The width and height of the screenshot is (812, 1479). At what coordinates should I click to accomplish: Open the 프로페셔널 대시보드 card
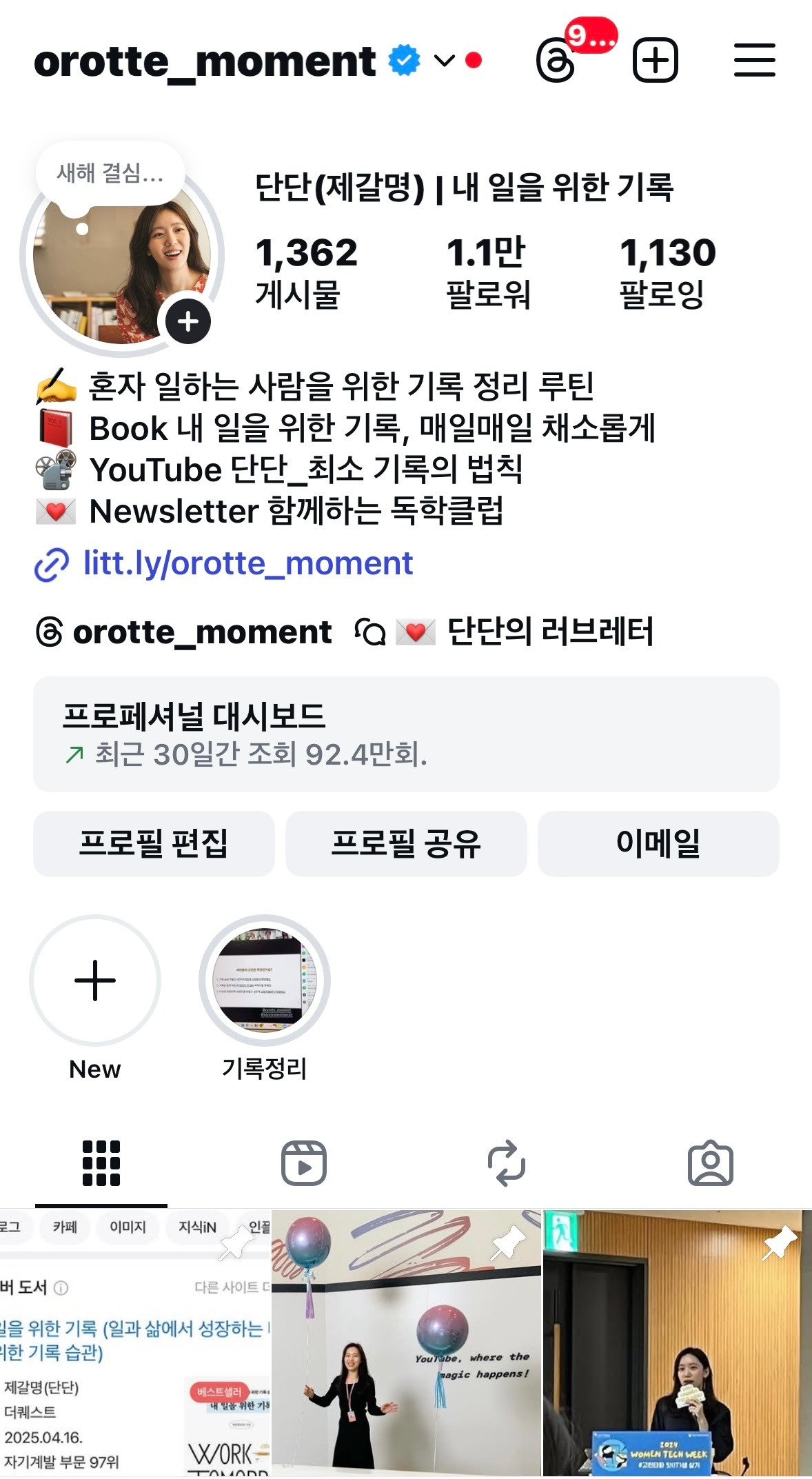[406, 734]
